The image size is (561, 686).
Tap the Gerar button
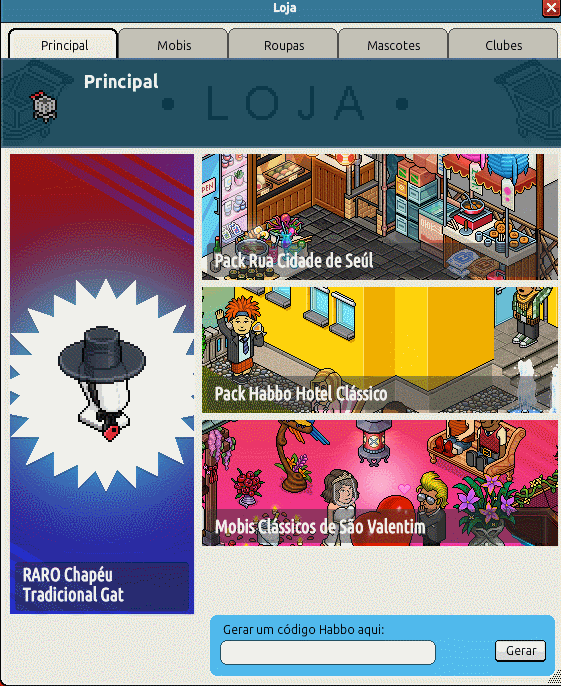coord(520,651)
